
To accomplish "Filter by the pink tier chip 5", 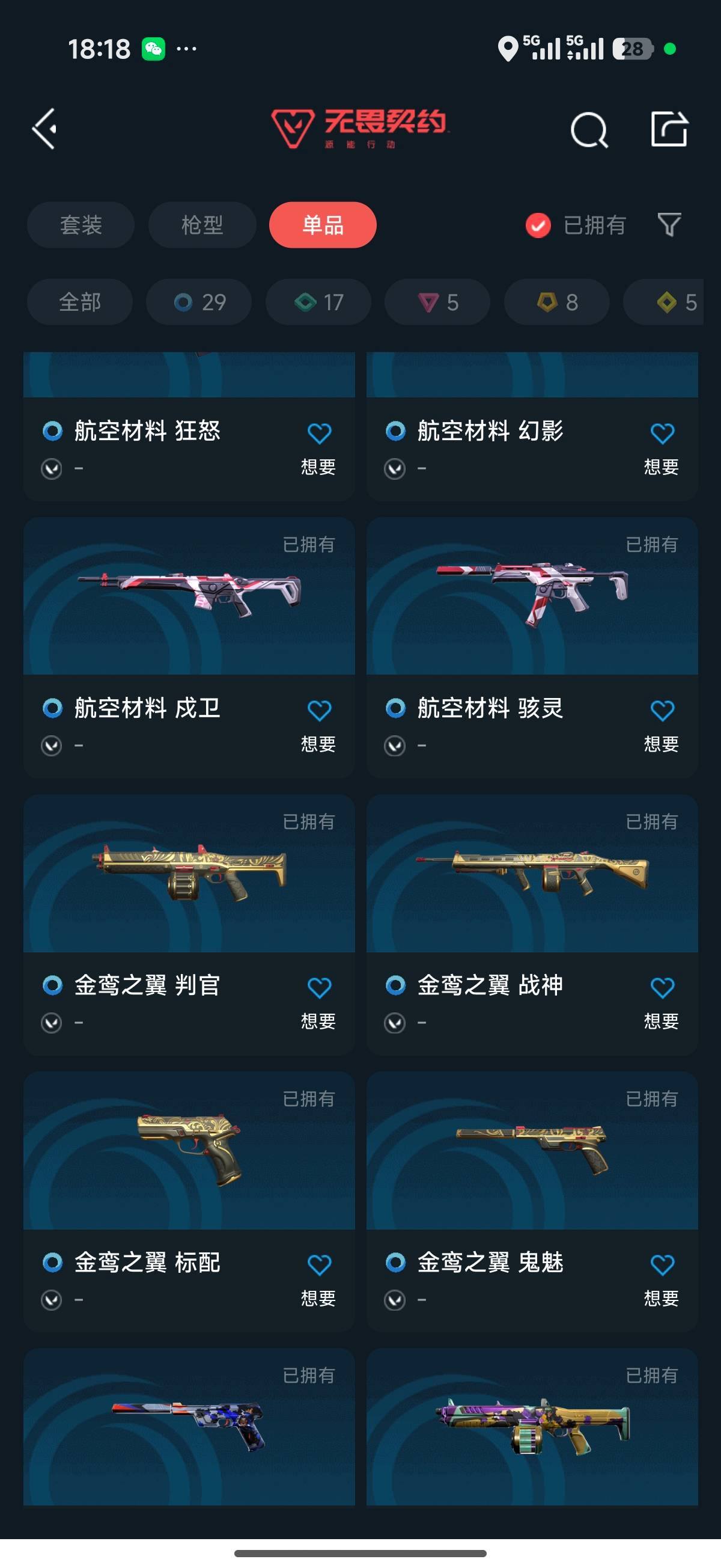I will pos(437,302).
